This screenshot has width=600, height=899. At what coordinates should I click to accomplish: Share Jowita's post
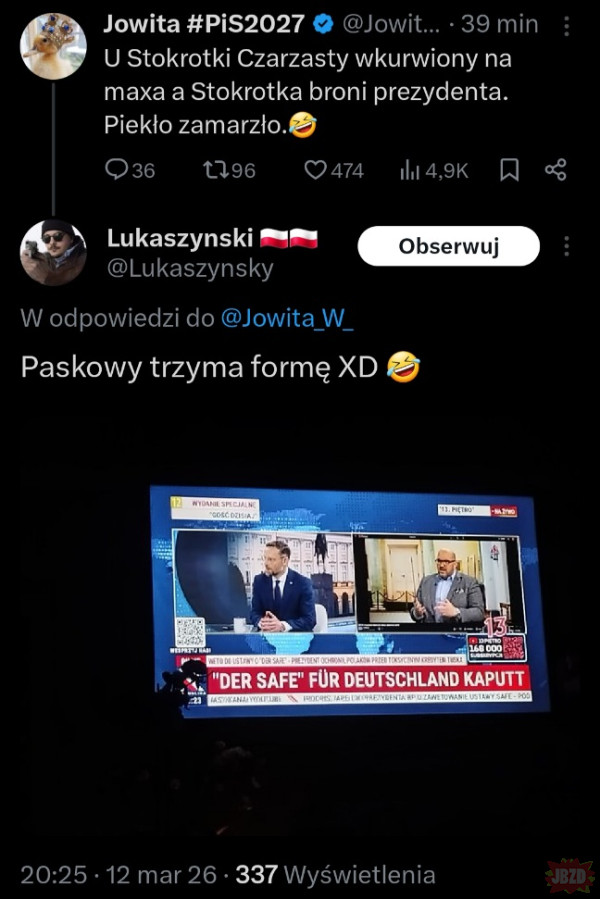[556, 171]
